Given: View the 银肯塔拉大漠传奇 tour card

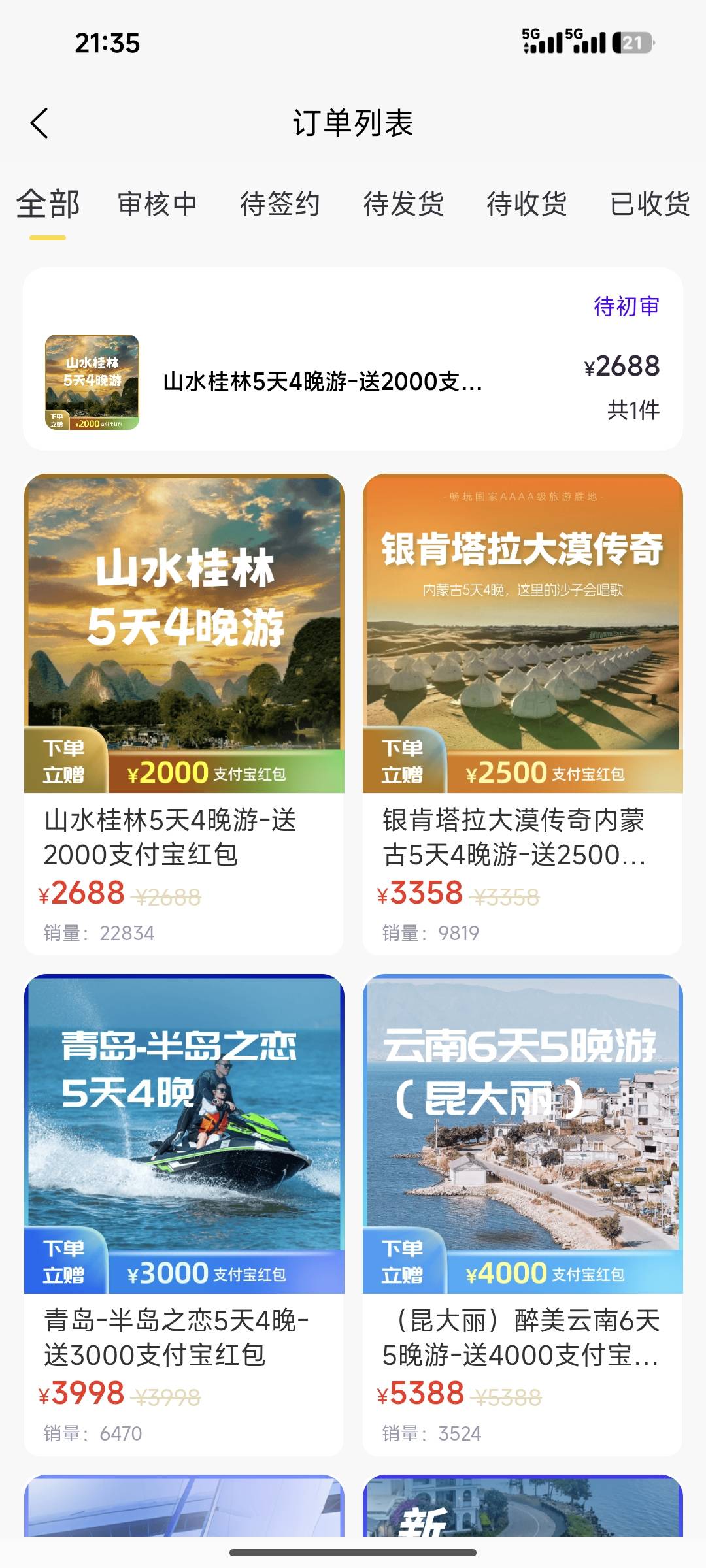Looking at the screenshot, I should click(522, 713).
